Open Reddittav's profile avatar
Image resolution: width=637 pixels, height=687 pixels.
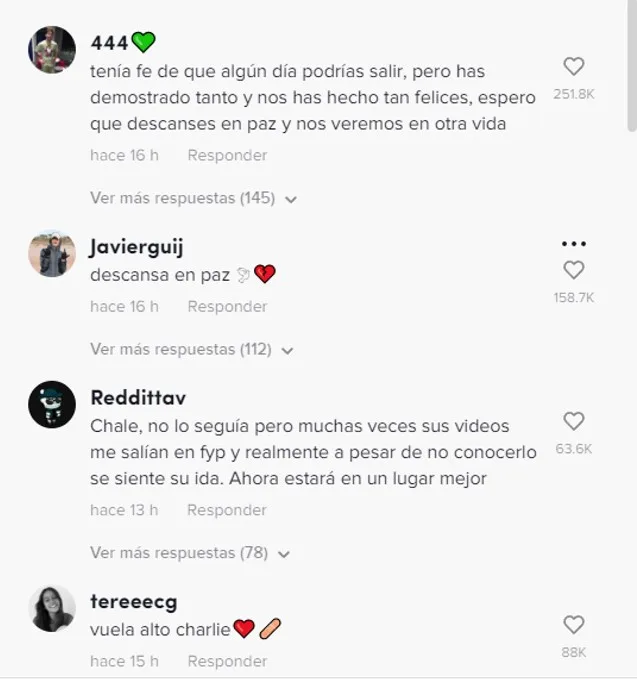click(52, 404)
